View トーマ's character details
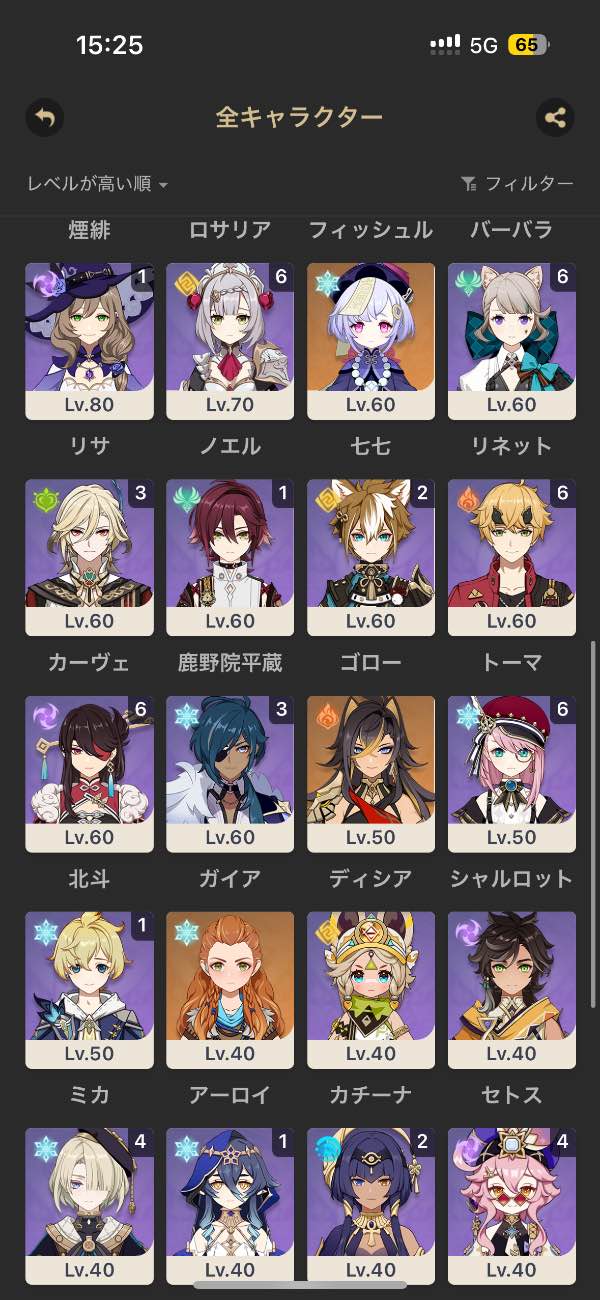 point(512,556)
